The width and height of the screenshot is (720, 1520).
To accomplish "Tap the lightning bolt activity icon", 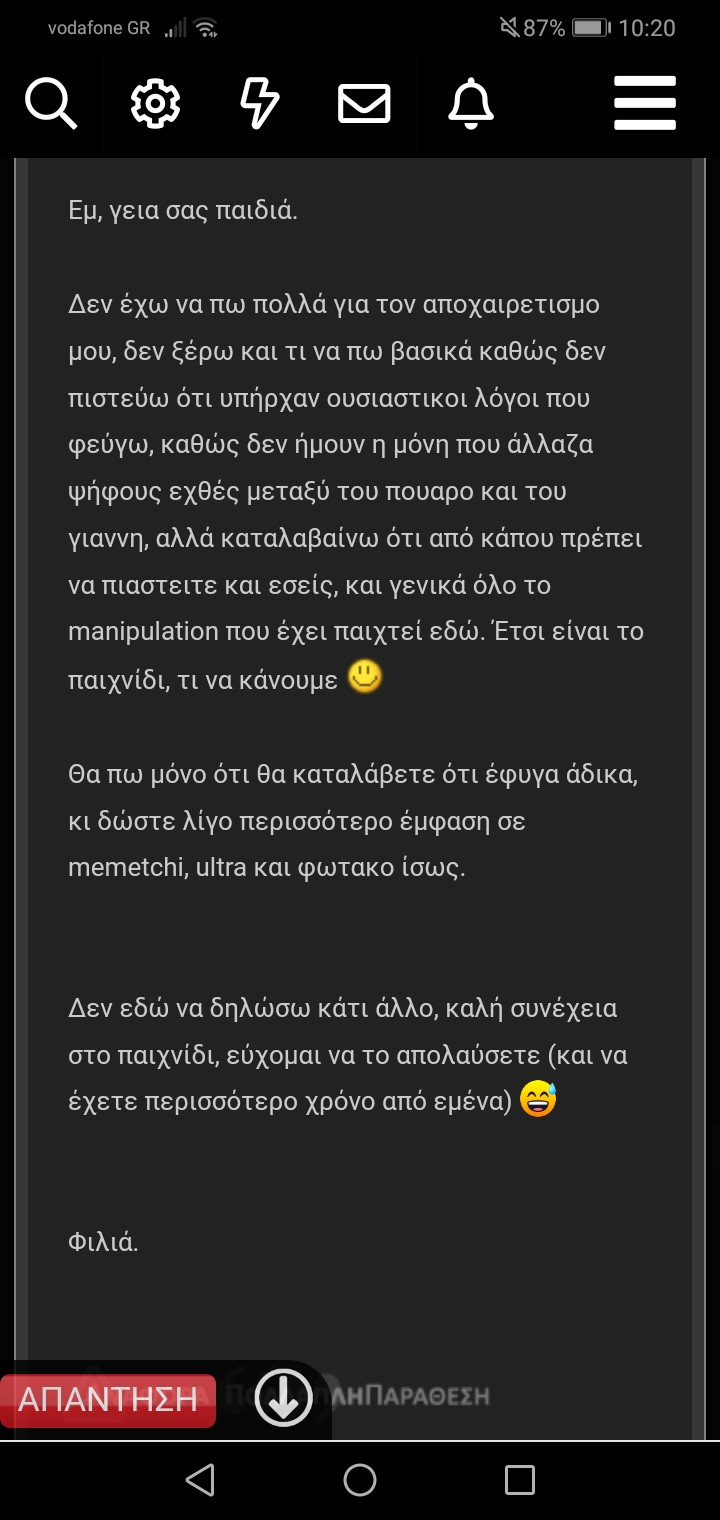I will tap(260, 103).
